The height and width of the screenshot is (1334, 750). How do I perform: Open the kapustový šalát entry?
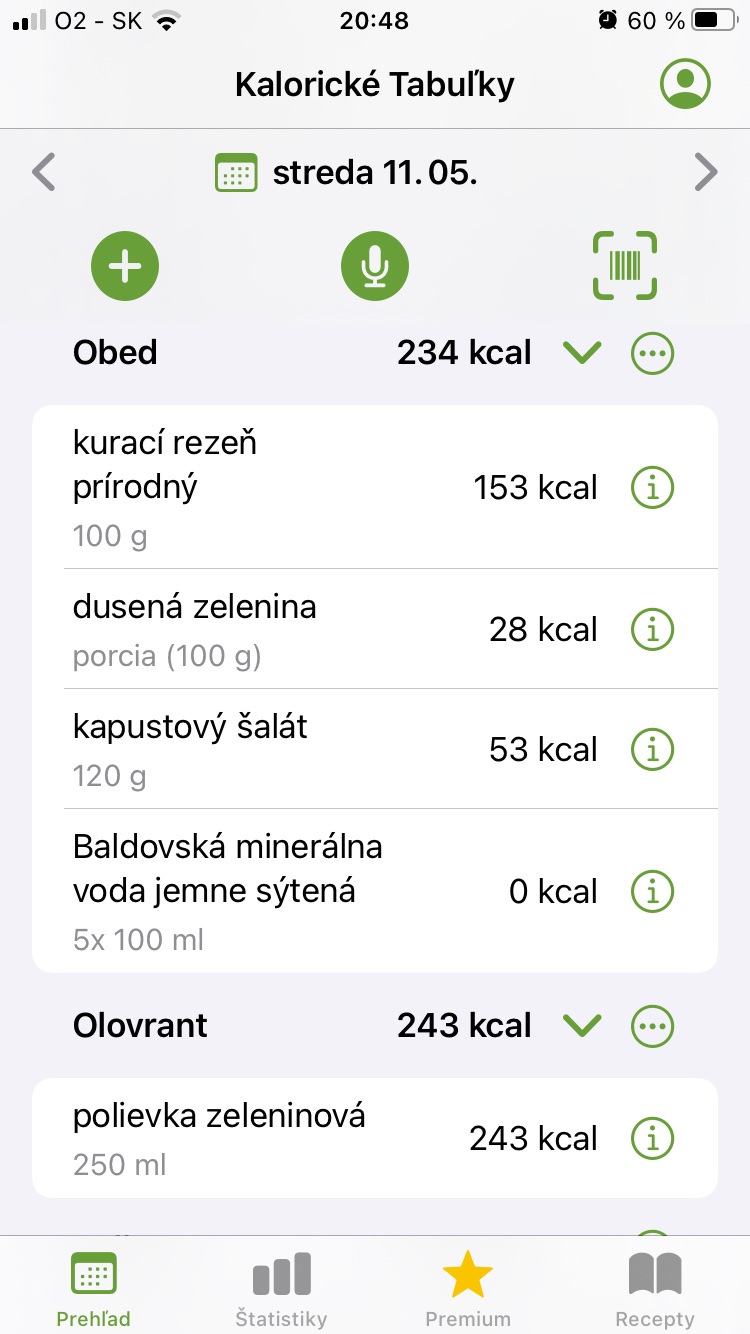click(300, 749)
